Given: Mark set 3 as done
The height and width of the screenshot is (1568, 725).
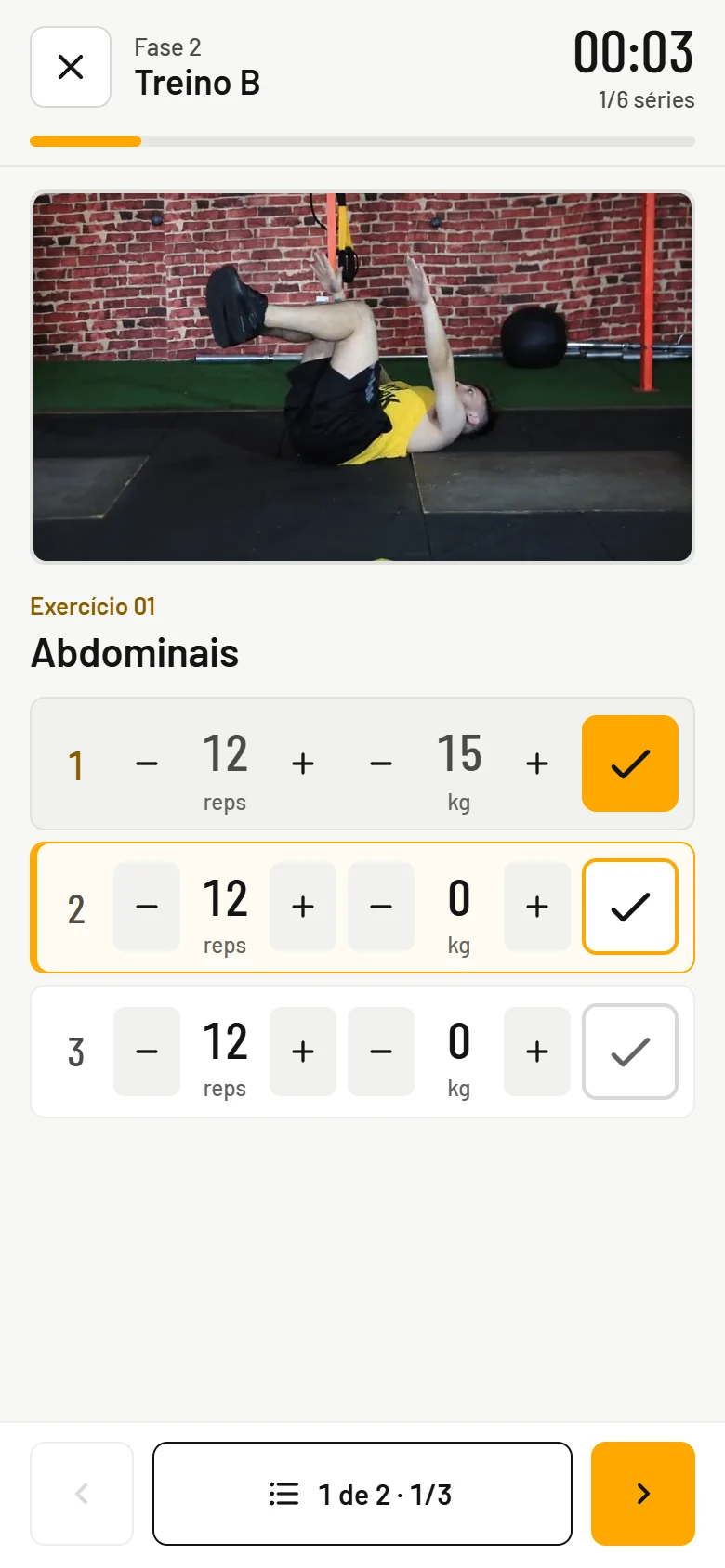Looking at the screenshot, I should (630, 1052).
